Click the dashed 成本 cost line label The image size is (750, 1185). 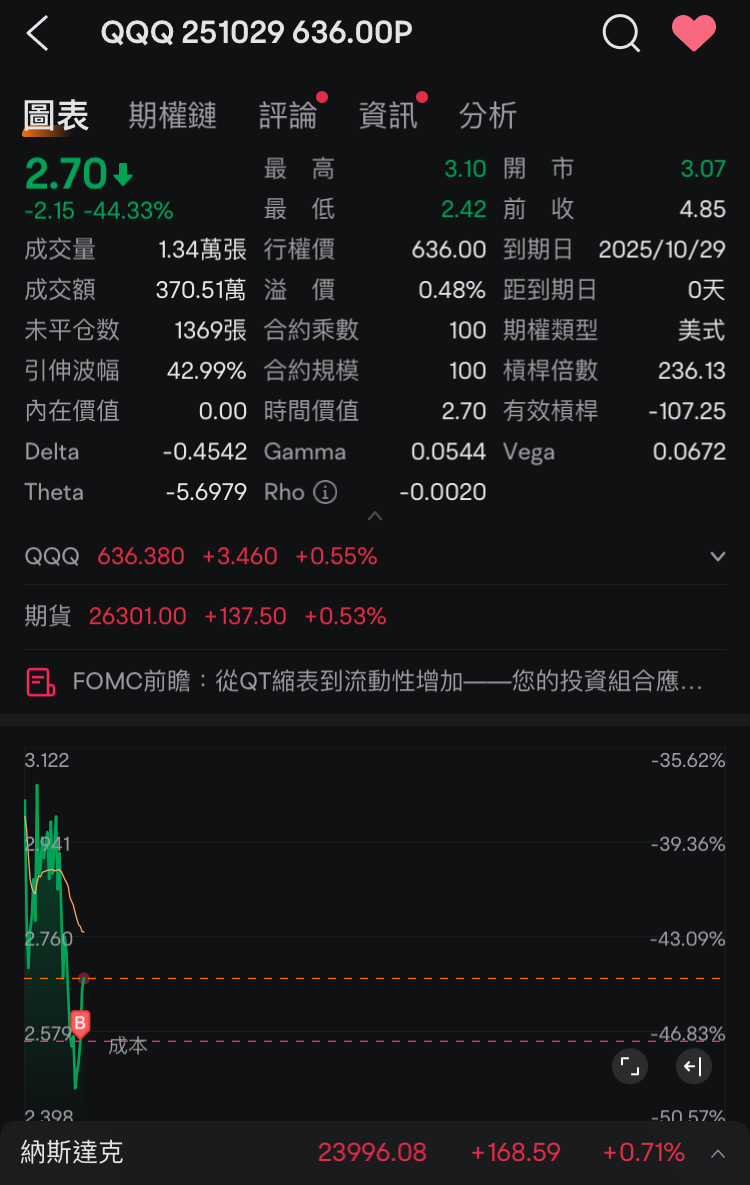[126, 1046]
